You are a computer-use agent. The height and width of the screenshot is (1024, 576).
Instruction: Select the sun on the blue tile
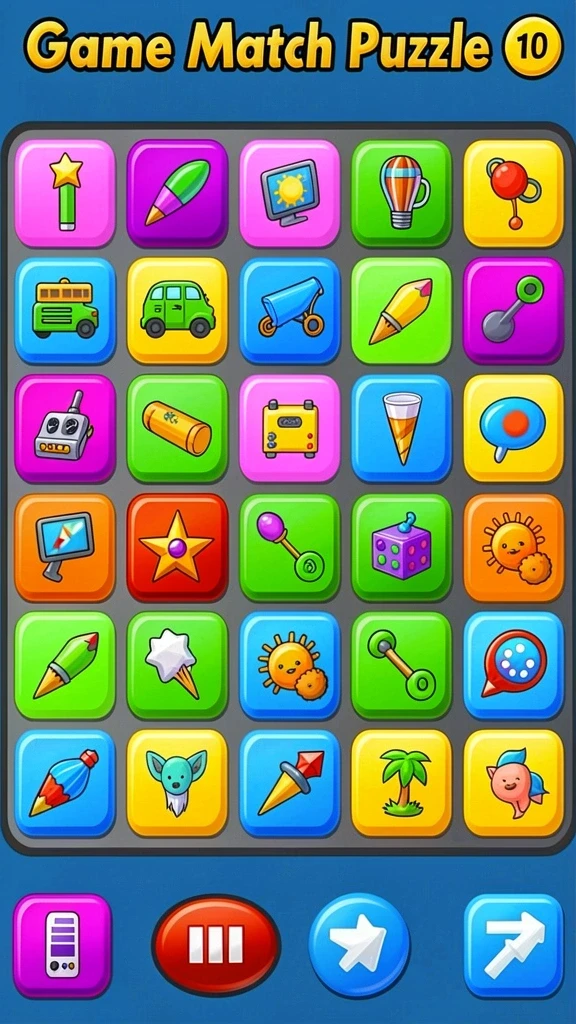289,665
